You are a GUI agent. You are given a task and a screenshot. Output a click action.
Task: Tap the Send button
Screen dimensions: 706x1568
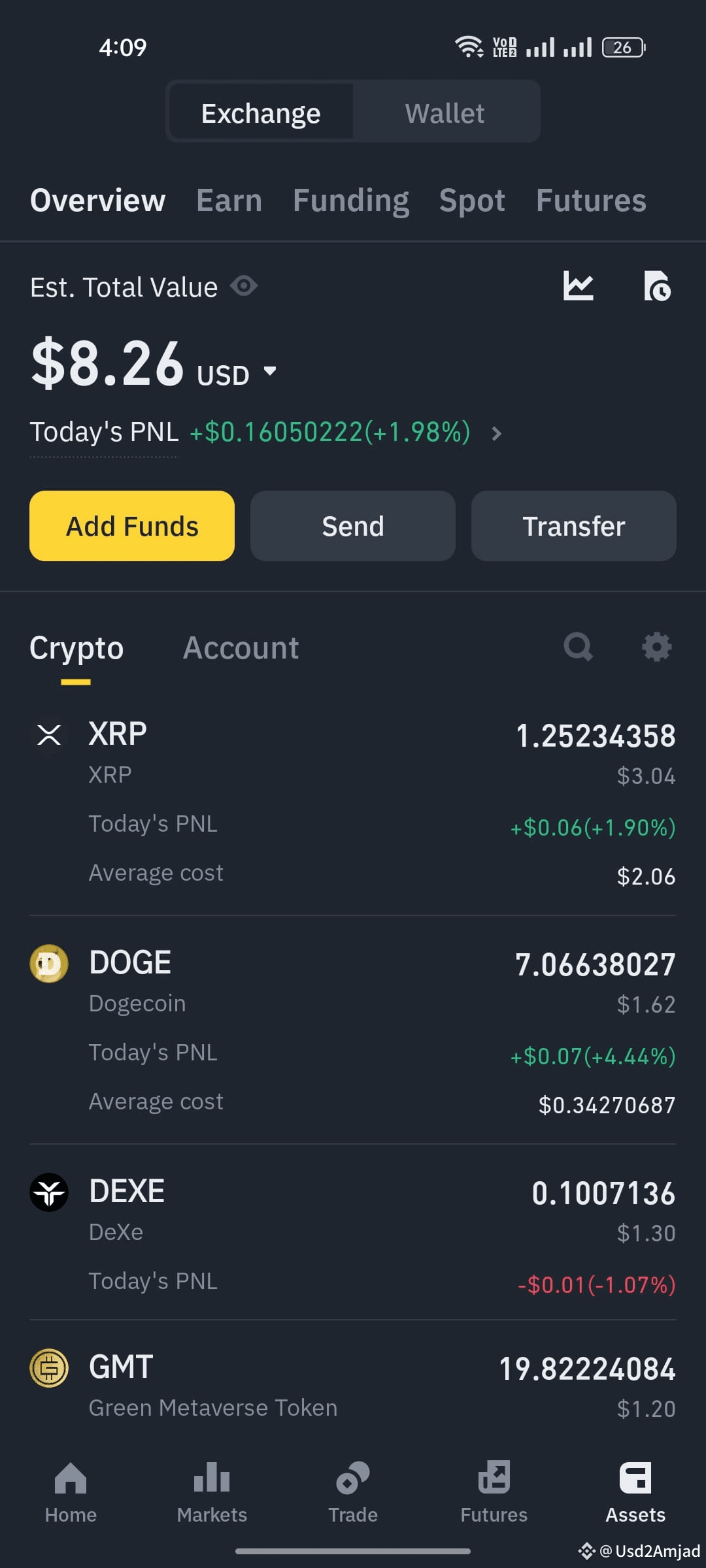pyautogui.click(x=353, y=526)
